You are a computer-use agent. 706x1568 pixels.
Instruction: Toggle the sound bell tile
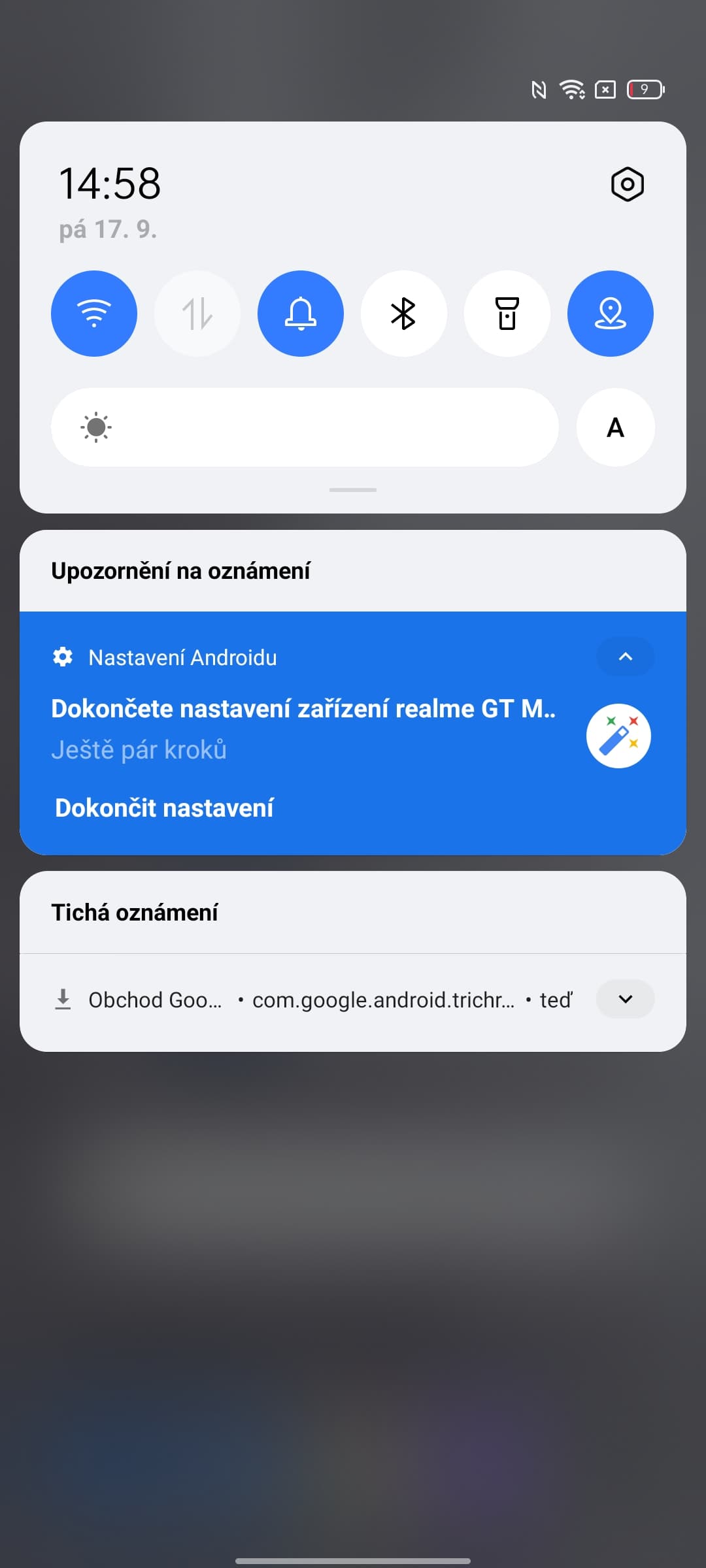tap(301, 314)
